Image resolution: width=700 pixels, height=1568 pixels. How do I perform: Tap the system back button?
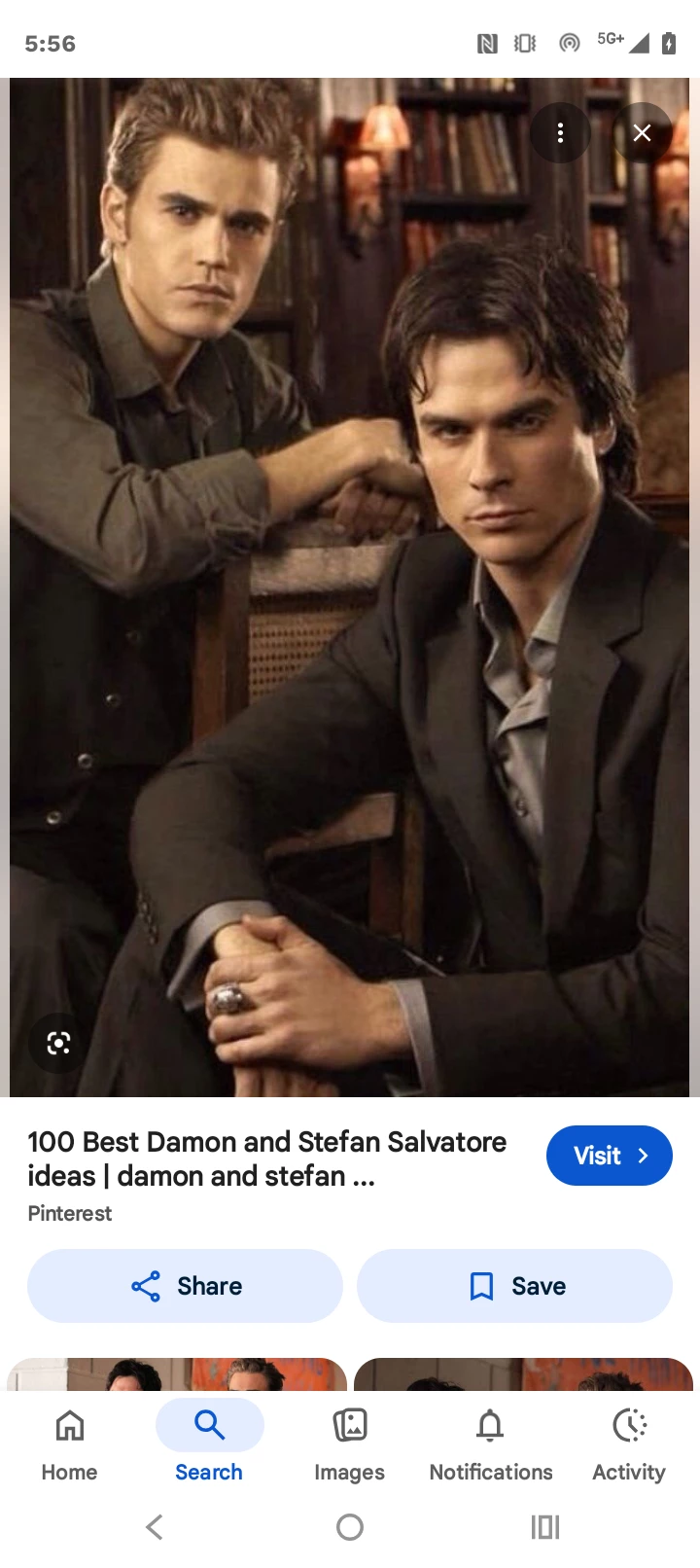click(155, 1527)
